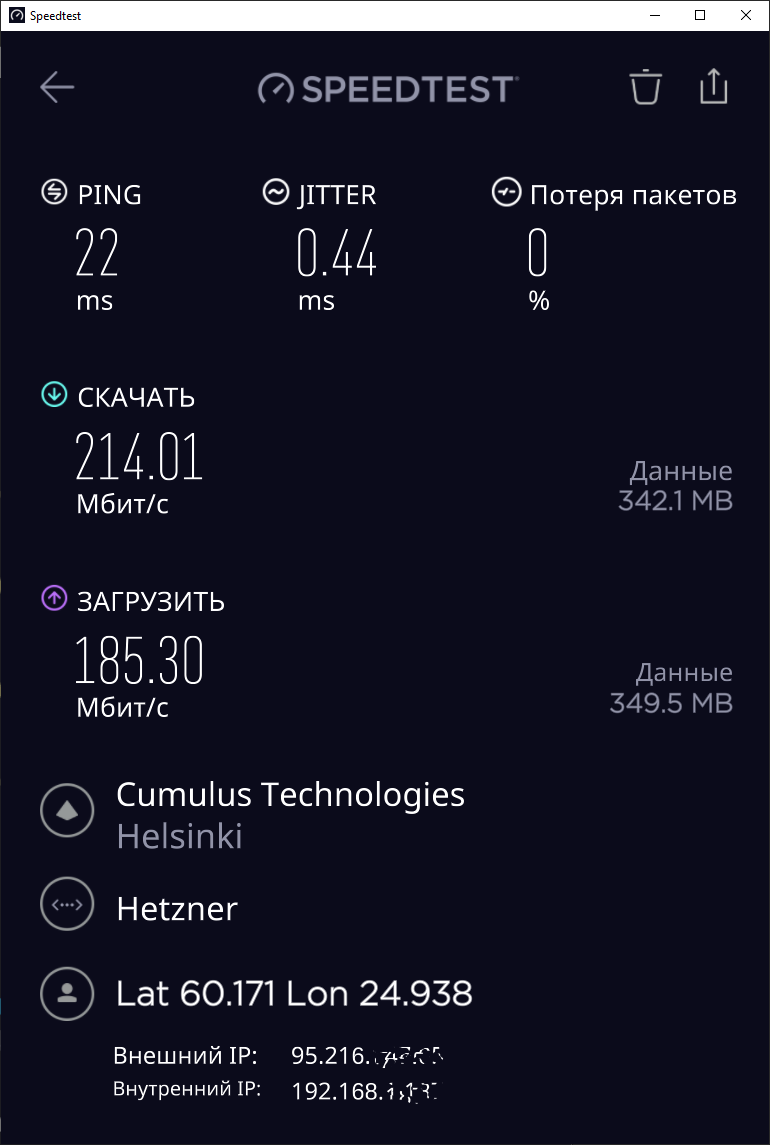Delete this speed test result
The width and height of the screenshot is (770, 1145).
pos(645,87)
